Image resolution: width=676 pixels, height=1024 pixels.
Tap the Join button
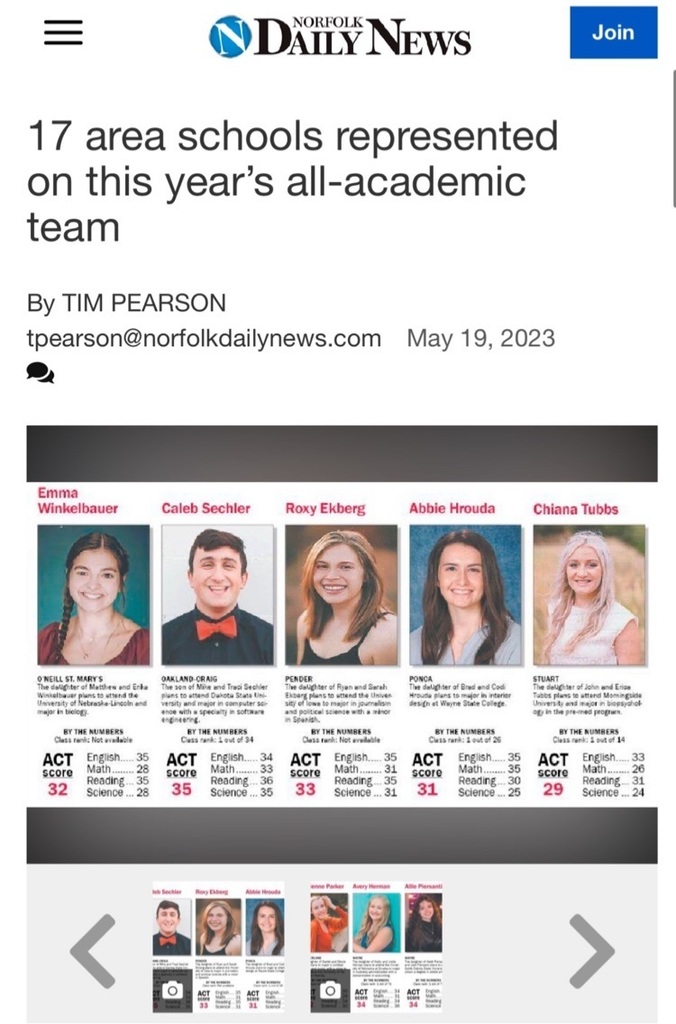point(612,33)
